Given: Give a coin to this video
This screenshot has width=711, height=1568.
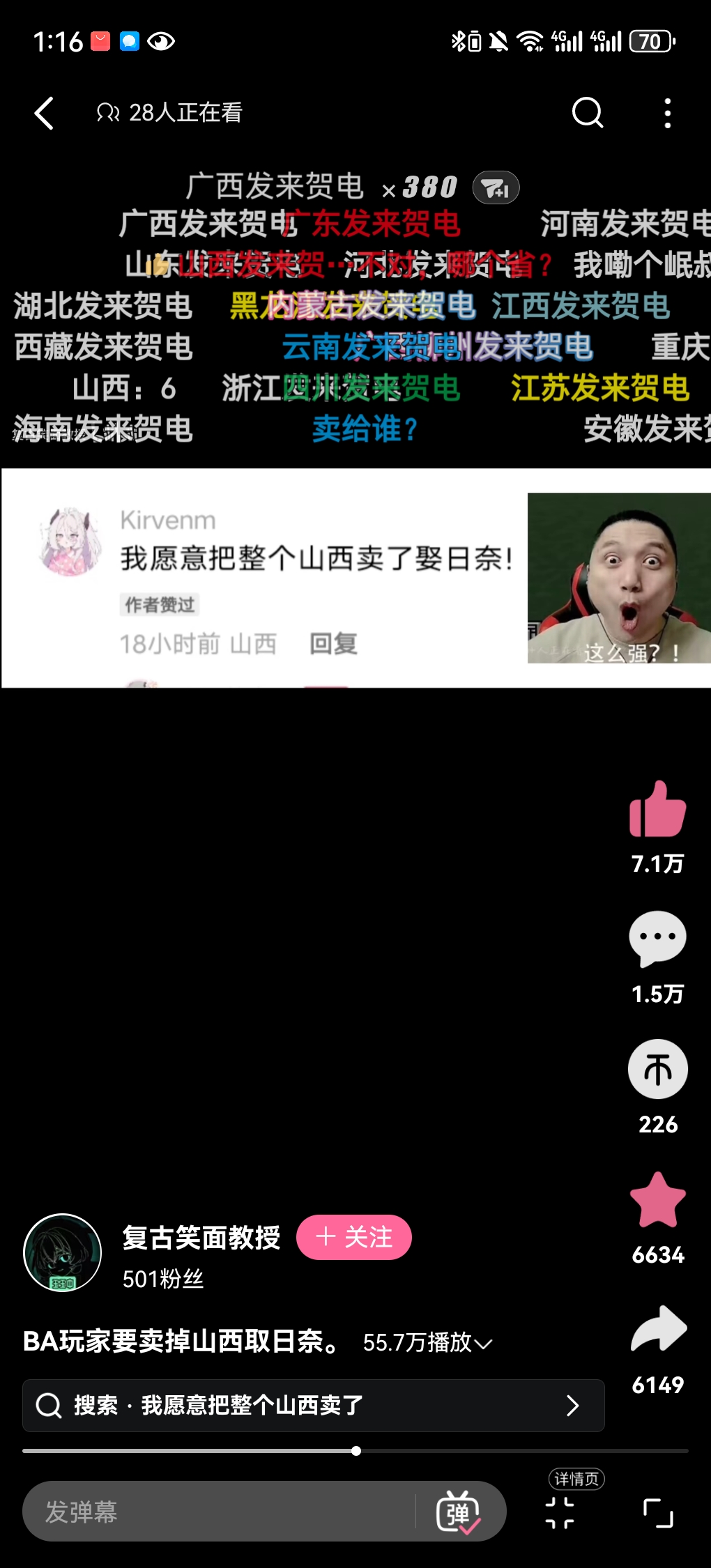Looking at the screenshot, I should click(x=657, y=1070).
